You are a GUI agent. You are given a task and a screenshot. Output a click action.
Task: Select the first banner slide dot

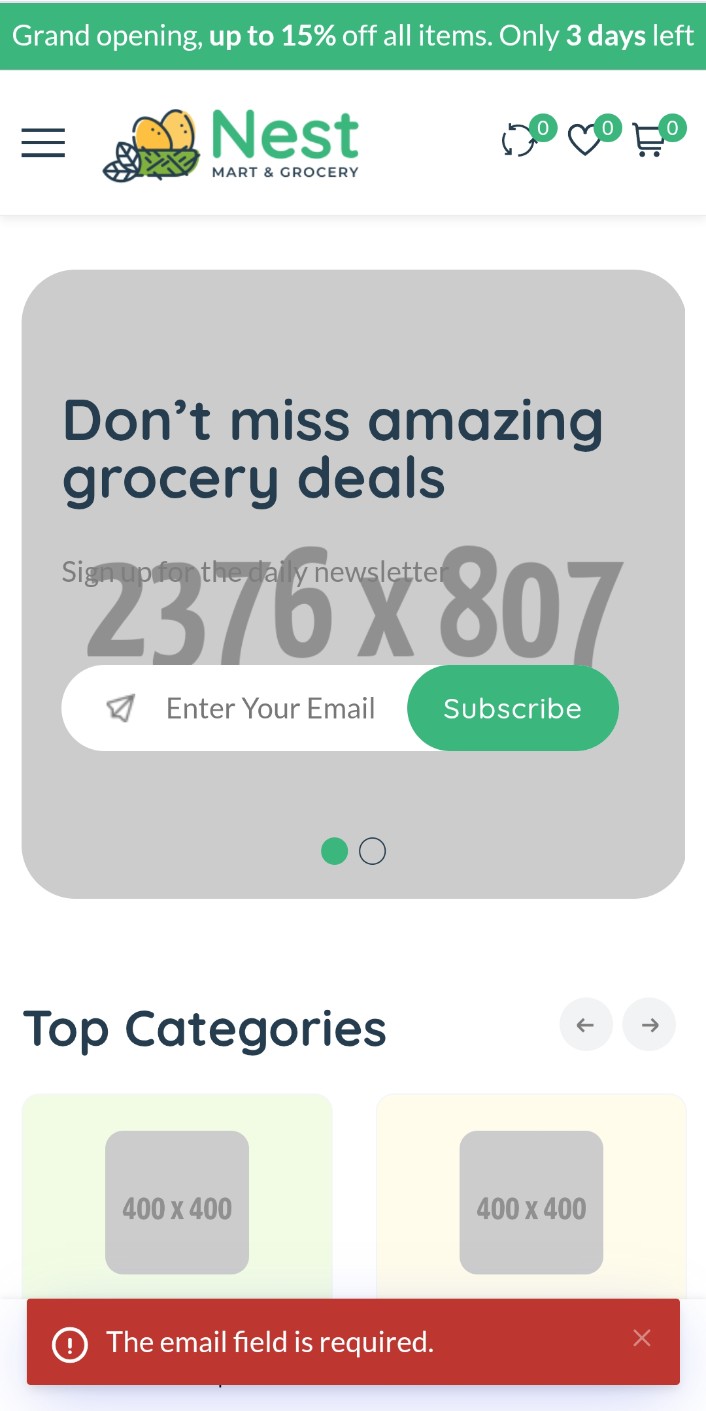334,851
